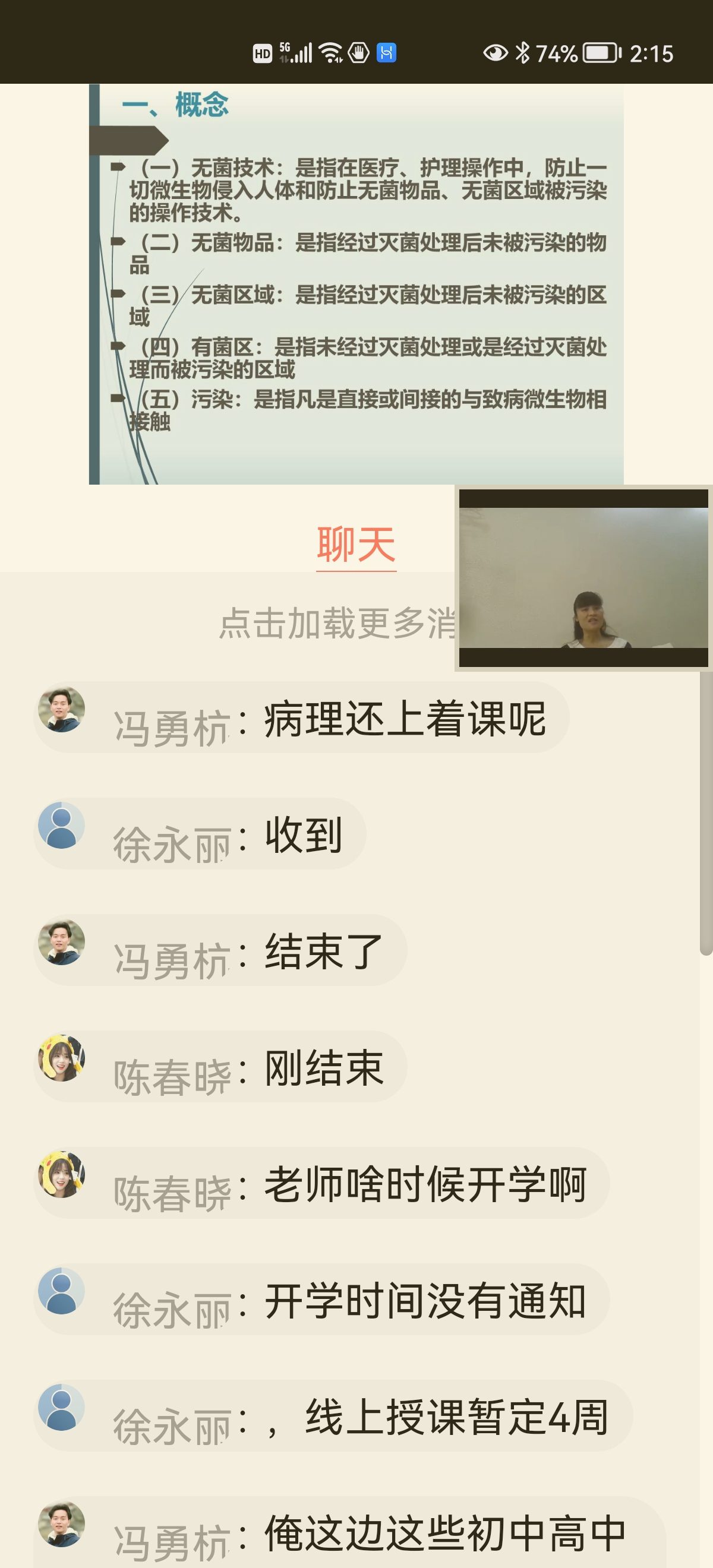Tap 陈春晓's avatar beside 刚结束
Image resolution: width=713 pixels, height=1568 pixels.
click(x=62, y=1058)
